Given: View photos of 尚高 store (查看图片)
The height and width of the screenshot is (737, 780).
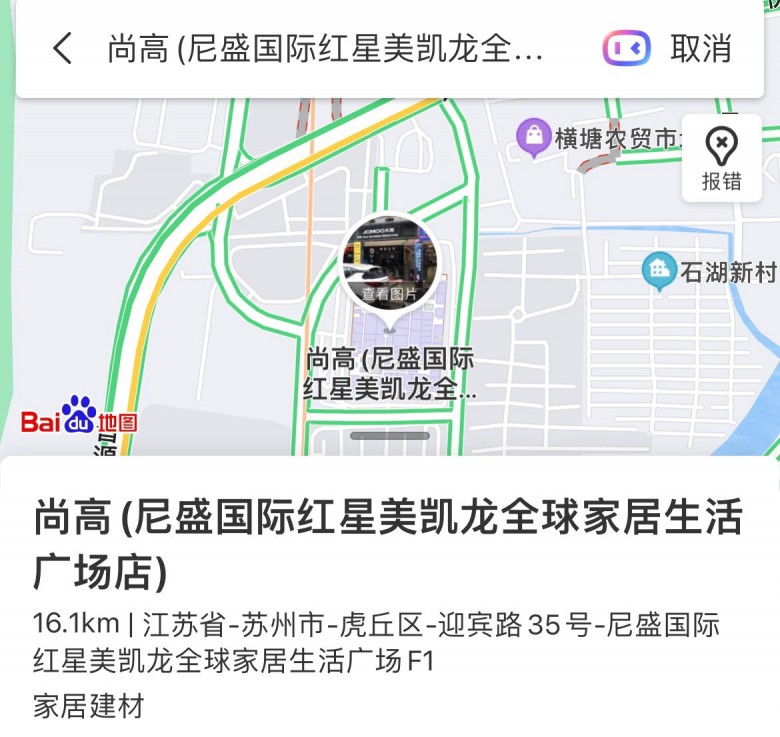Looking at the screenshot, I should (x=390, y=265).
